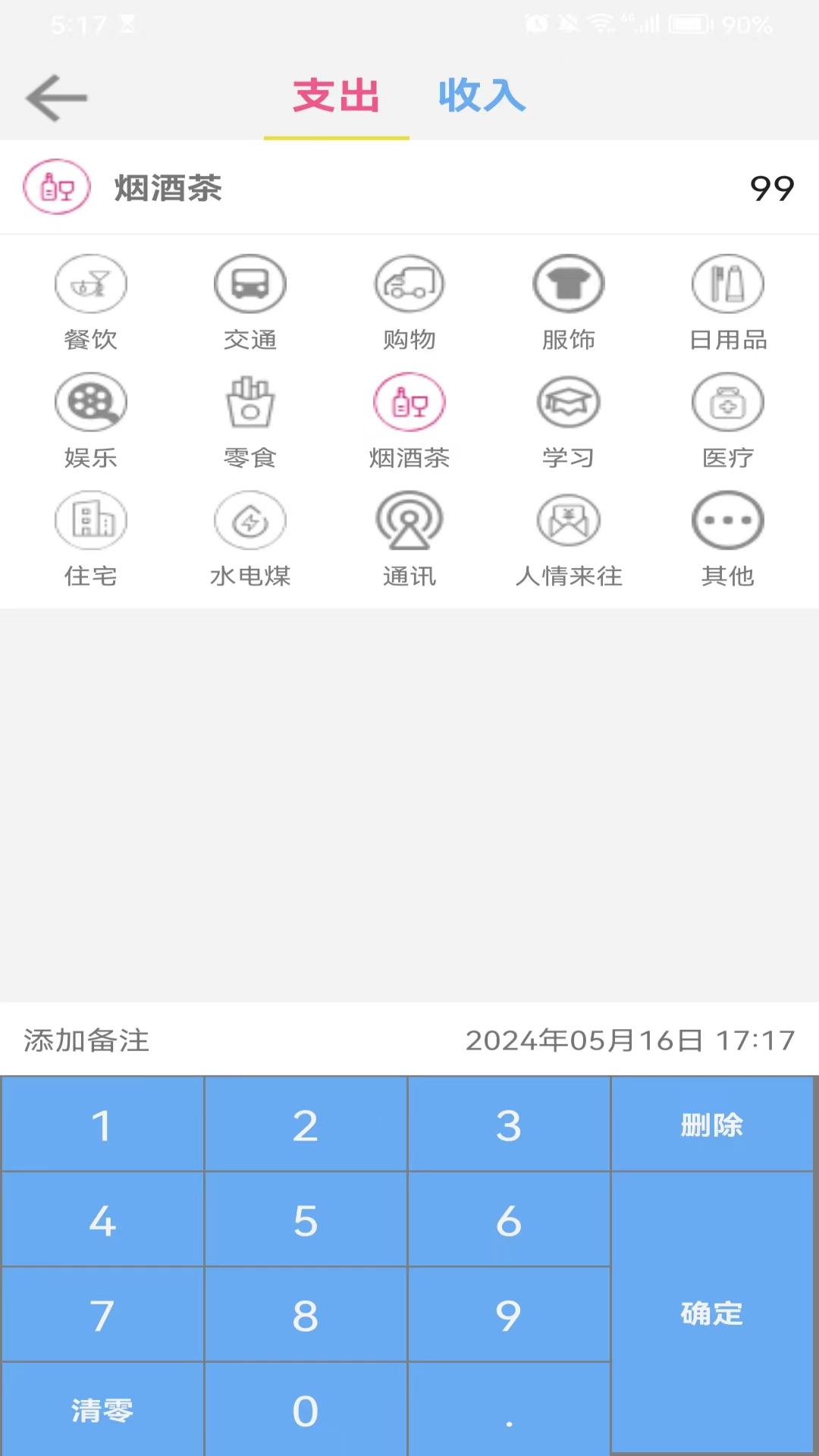Select the 支出 tab
The height and width of the screenshot is (1456, 819).
(336, 96)
